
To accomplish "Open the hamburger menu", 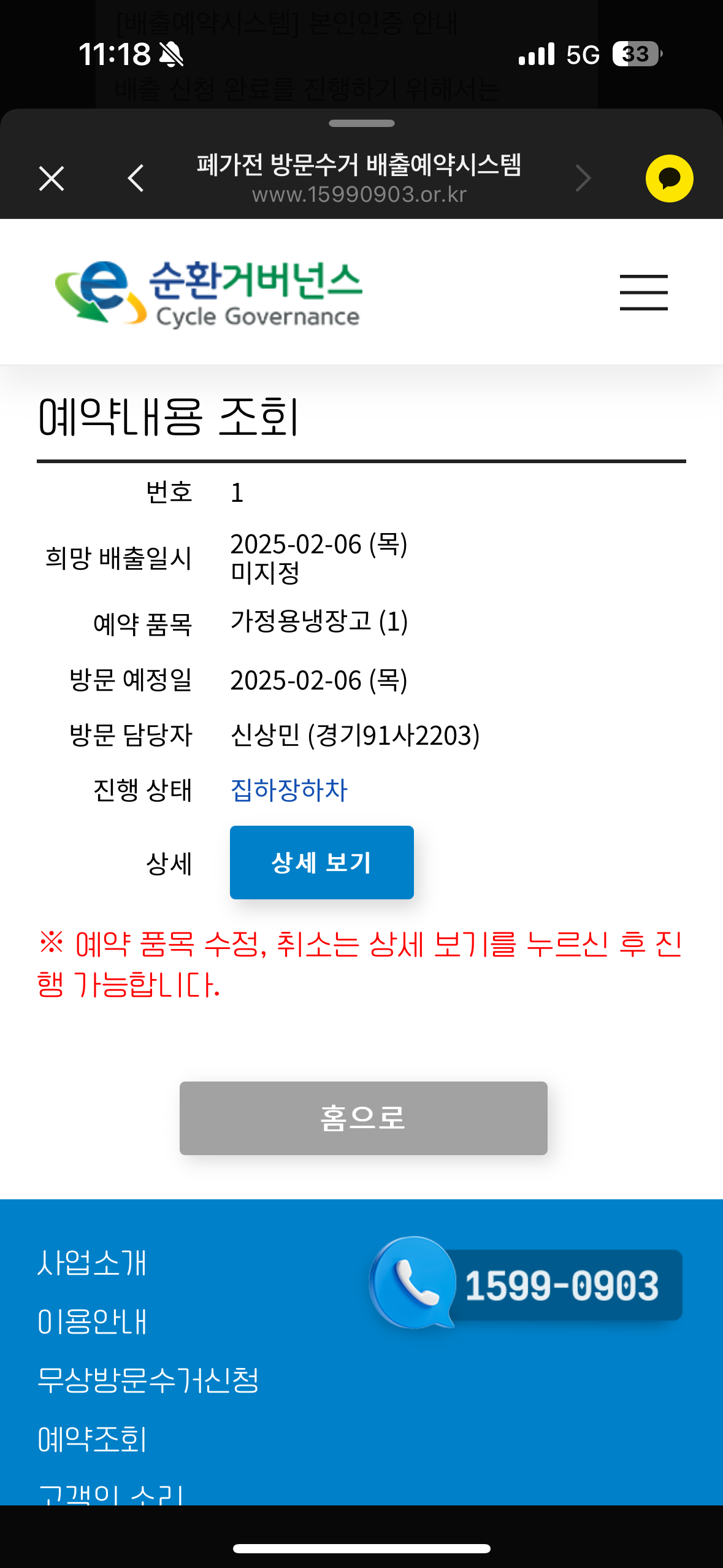I will pyautogui.click(x=643, y=293).
